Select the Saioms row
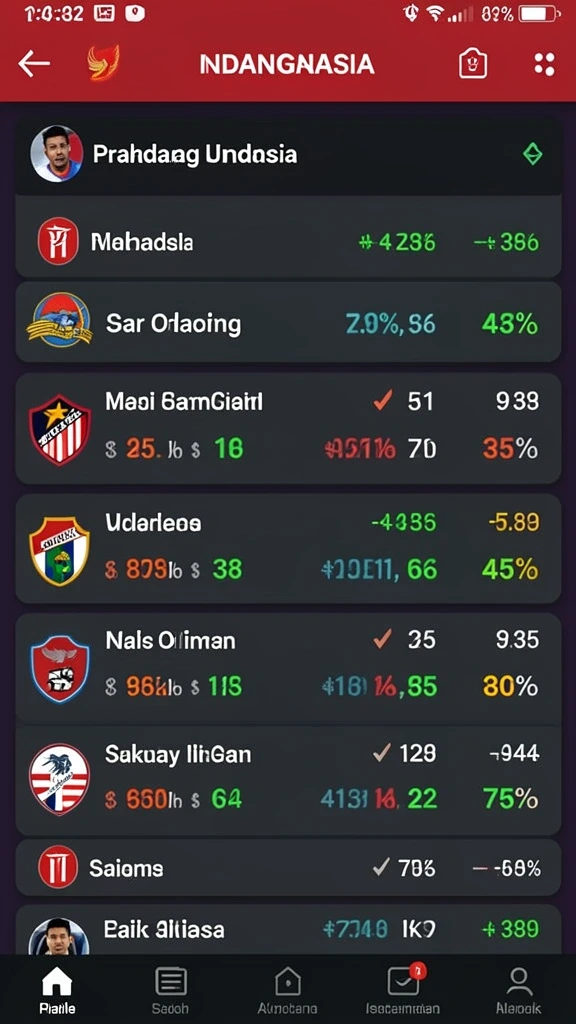Viewport: 576px width, 1024px height. 288,867
